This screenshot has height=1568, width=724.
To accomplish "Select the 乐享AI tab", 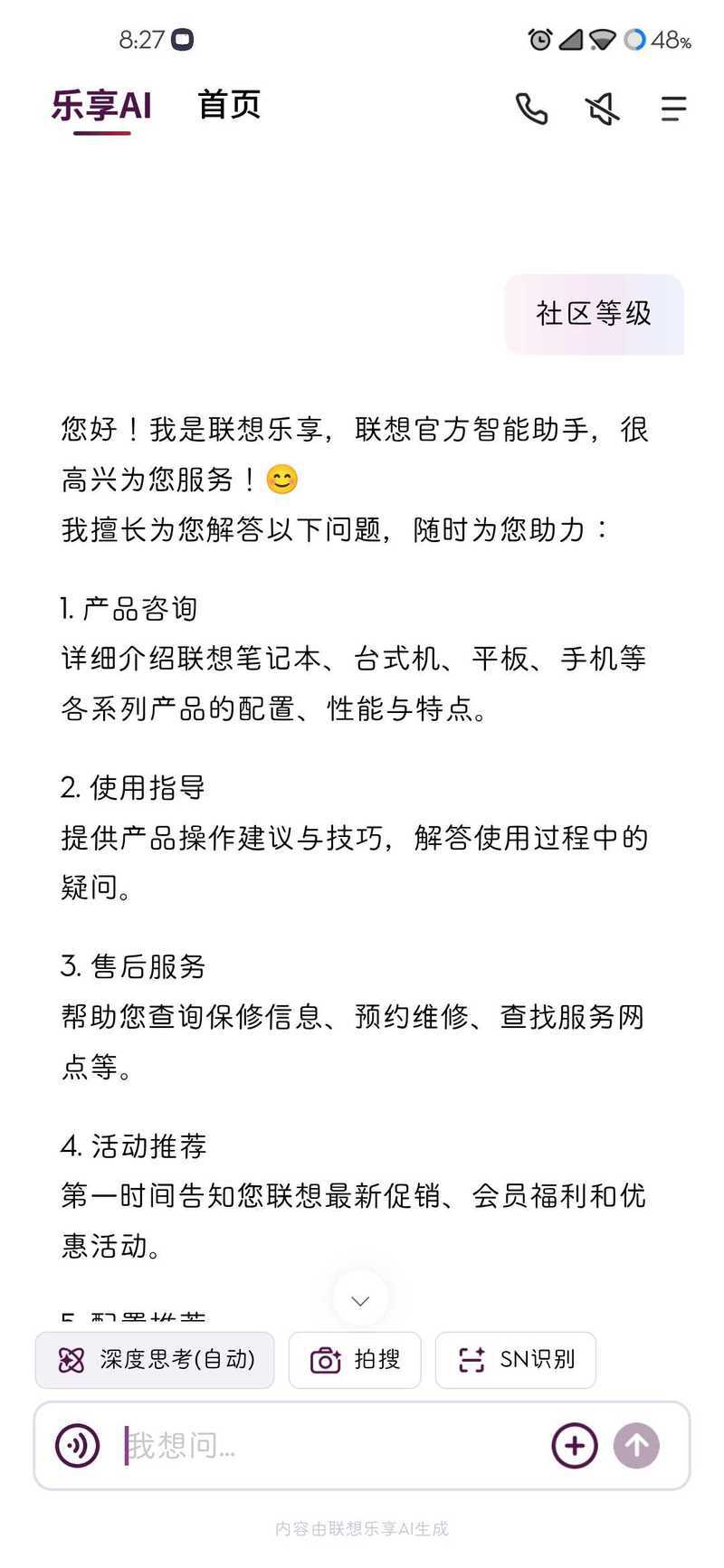I will pos(101,106).
